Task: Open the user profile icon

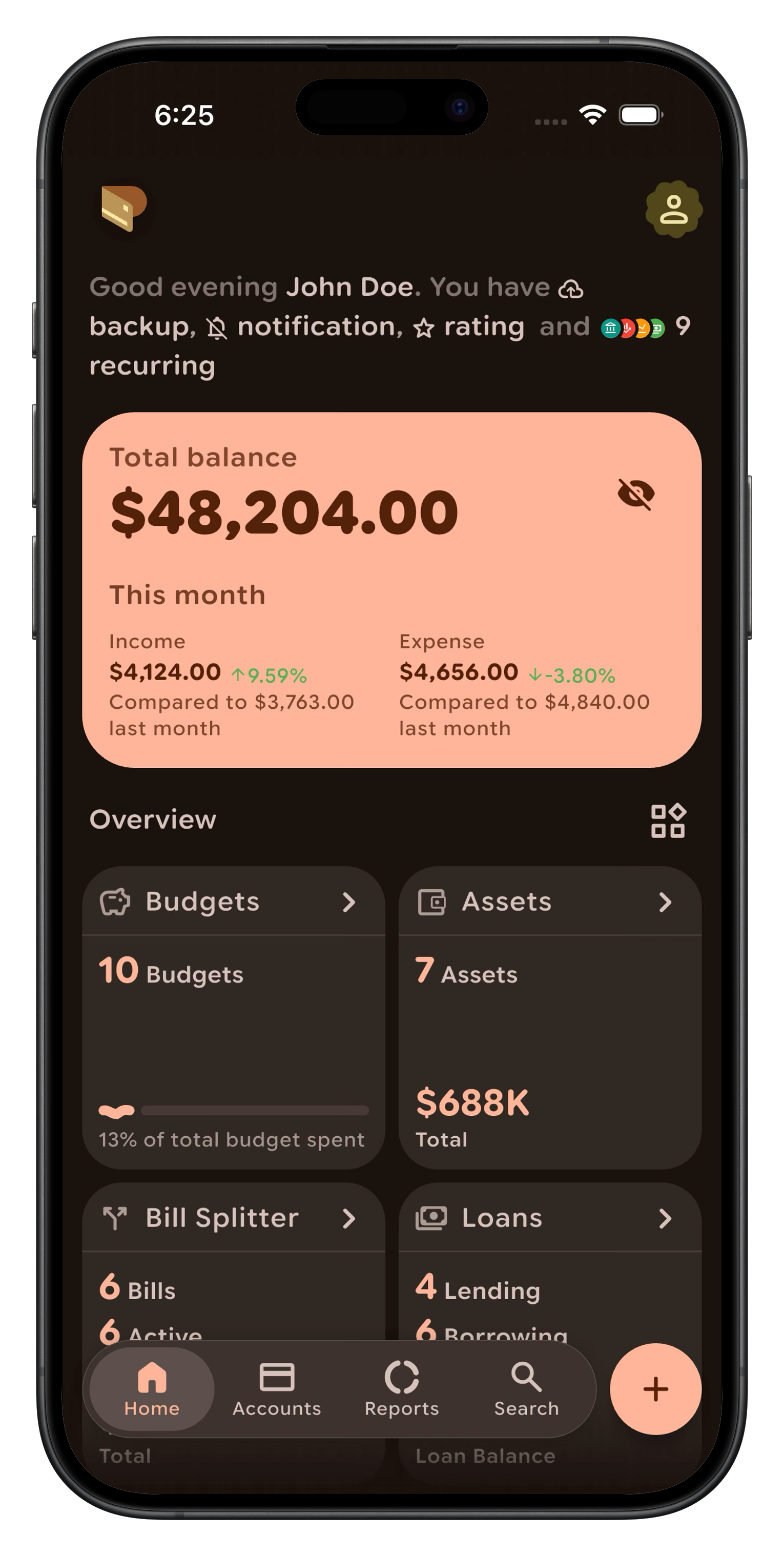Action: coord(673,209)
